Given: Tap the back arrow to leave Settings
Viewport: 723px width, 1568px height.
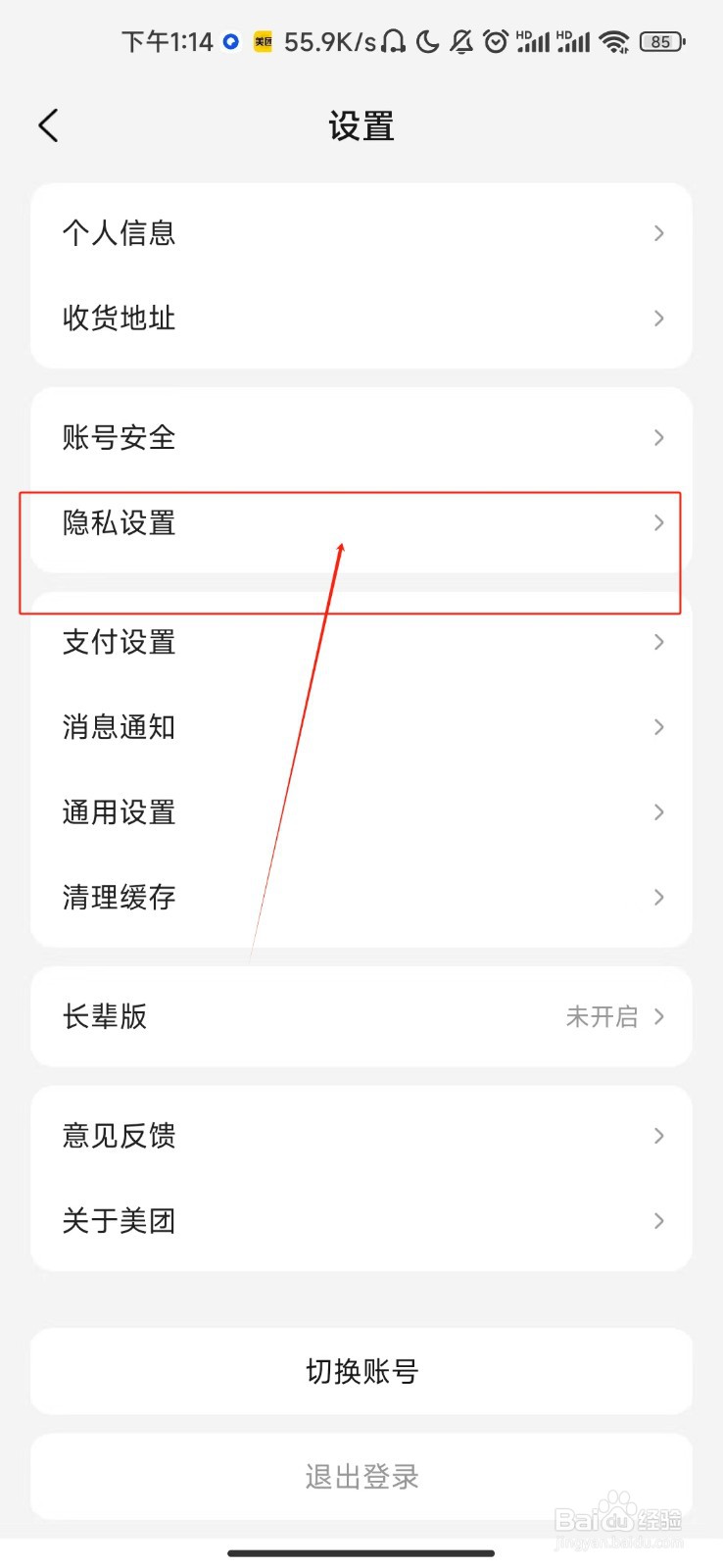Looking at the screenshot, I should point(48,125).
